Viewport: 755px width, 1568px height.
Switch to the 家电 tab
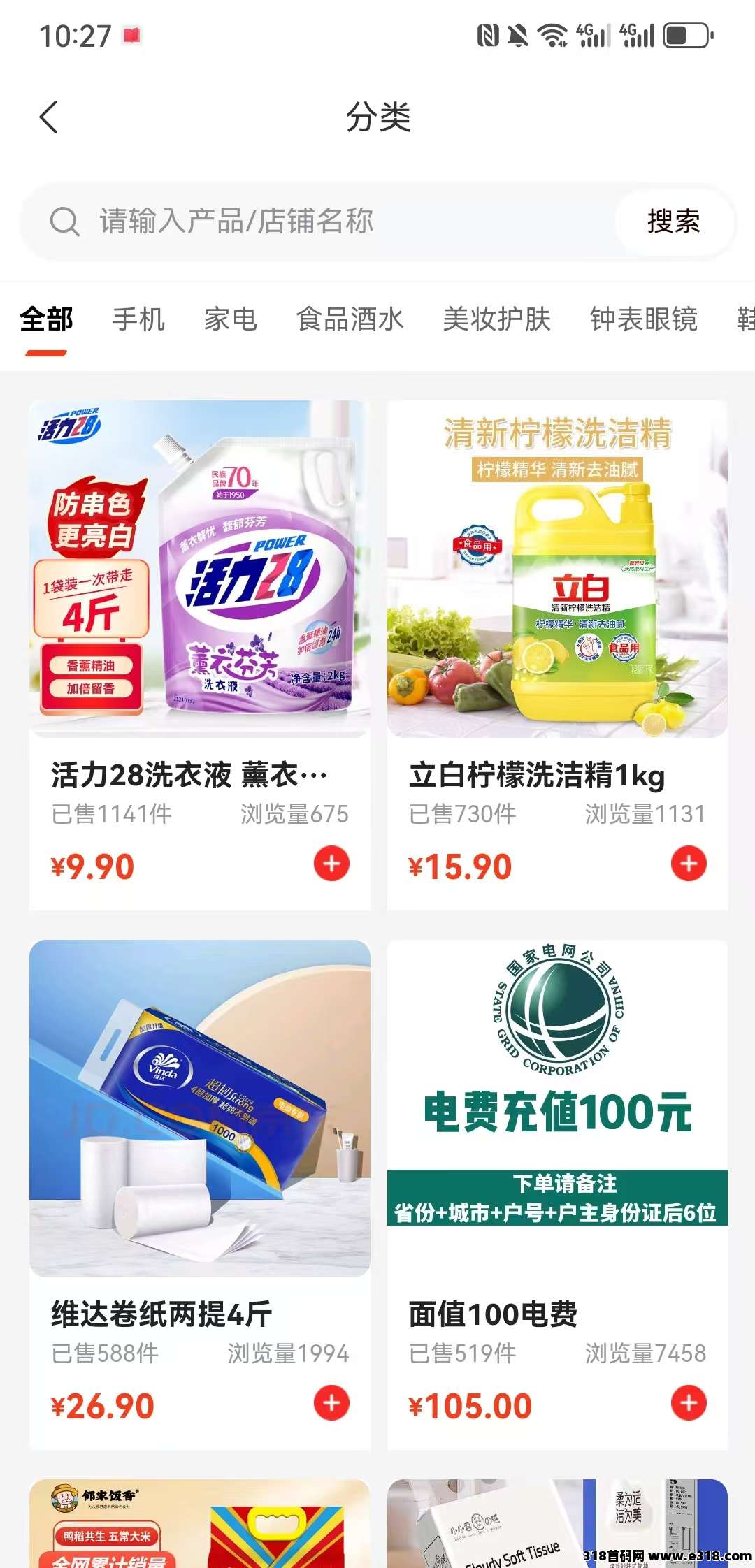[230, 320]
